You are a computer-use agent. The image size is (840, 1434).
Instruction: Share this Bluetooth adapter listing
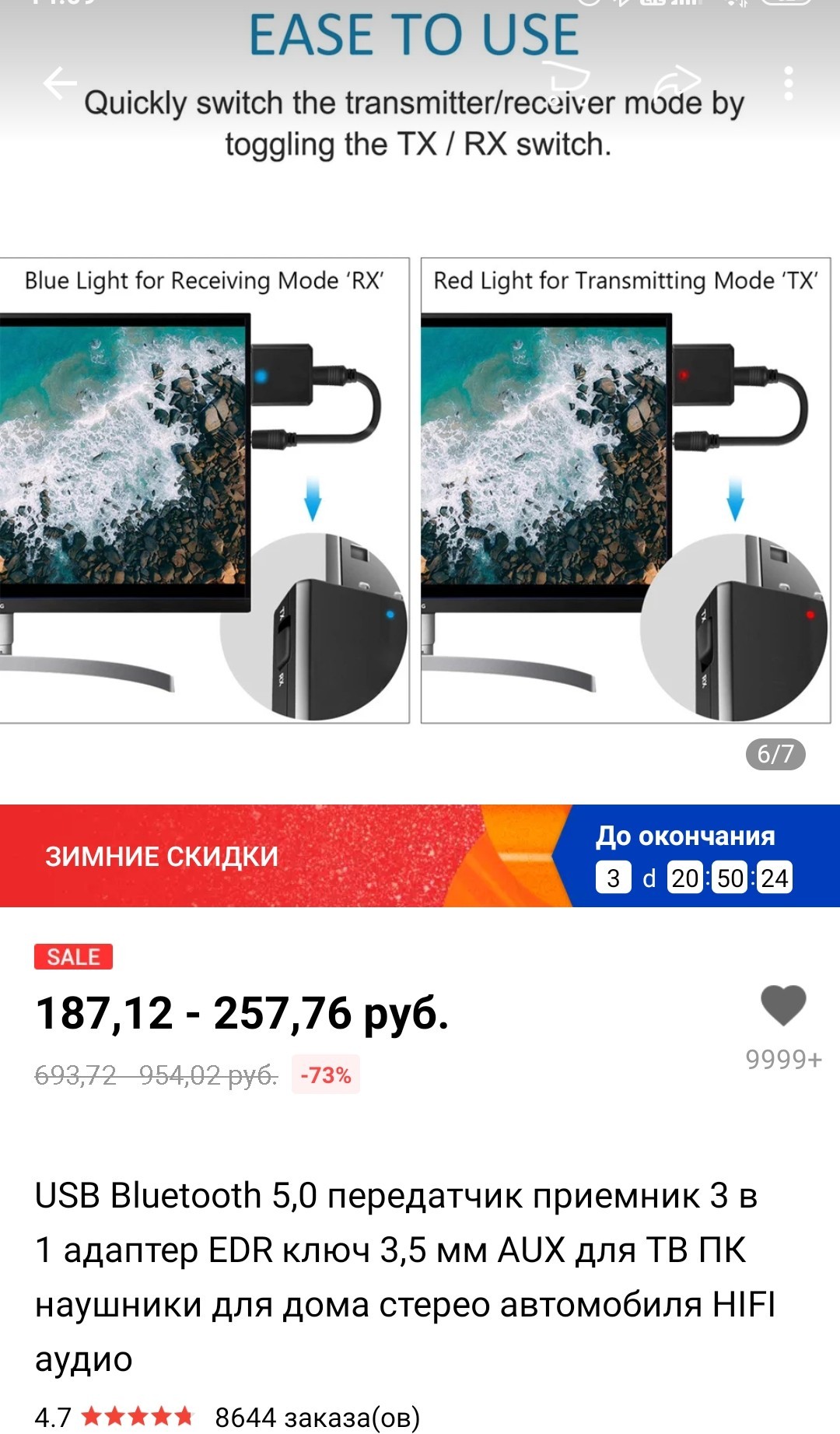point(677,81)
